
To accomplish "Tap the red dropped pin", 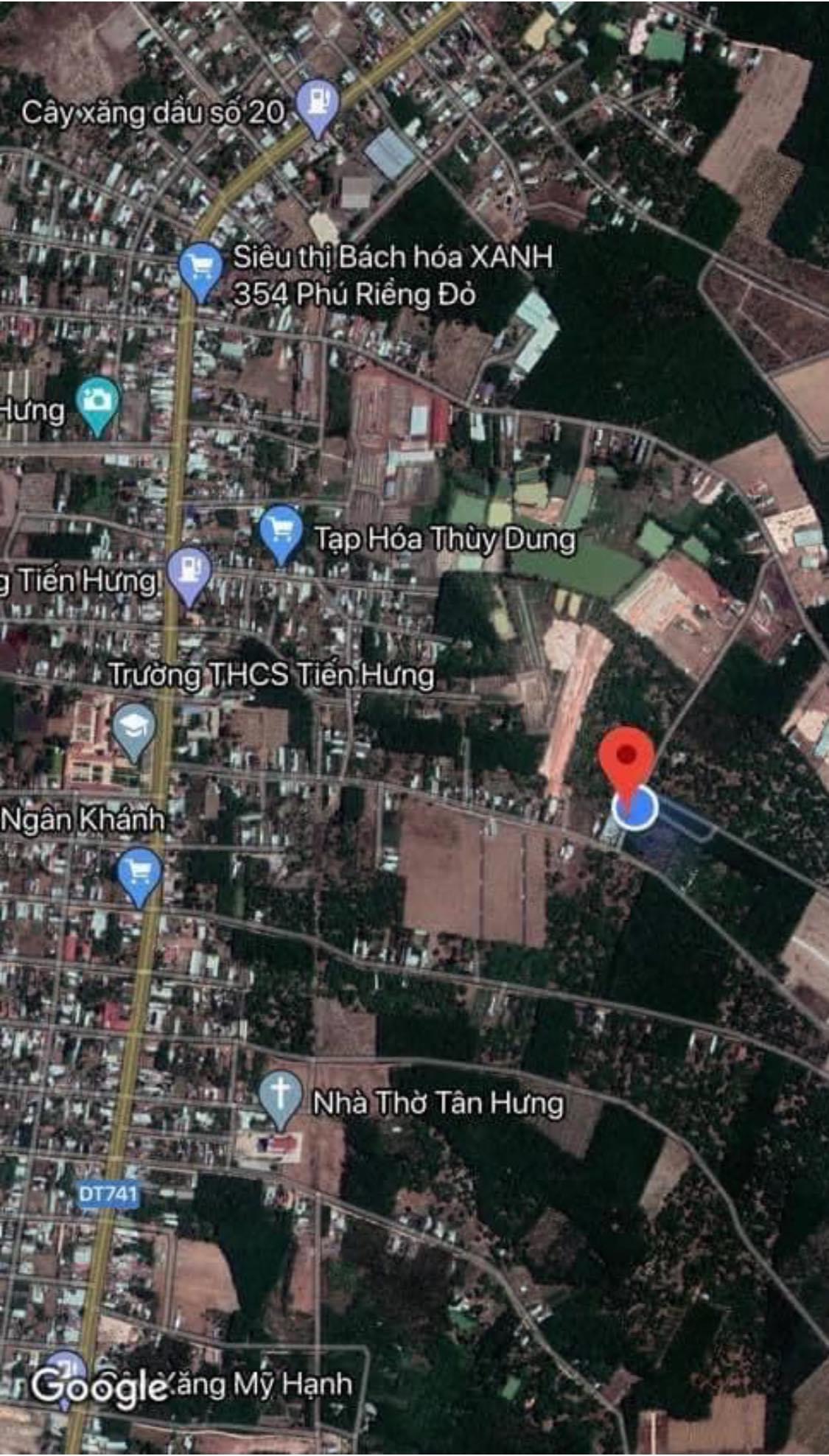I will 626,757.
